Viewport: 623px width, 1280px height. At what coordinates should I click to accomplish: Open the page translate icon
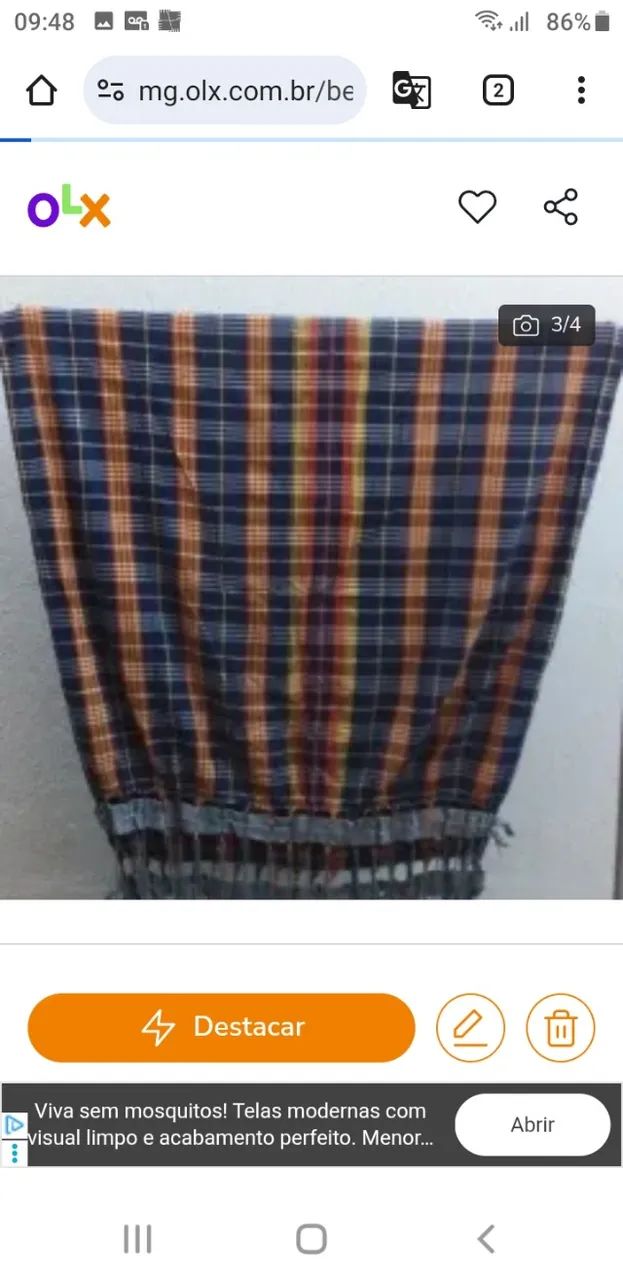[x=411, y=91]
